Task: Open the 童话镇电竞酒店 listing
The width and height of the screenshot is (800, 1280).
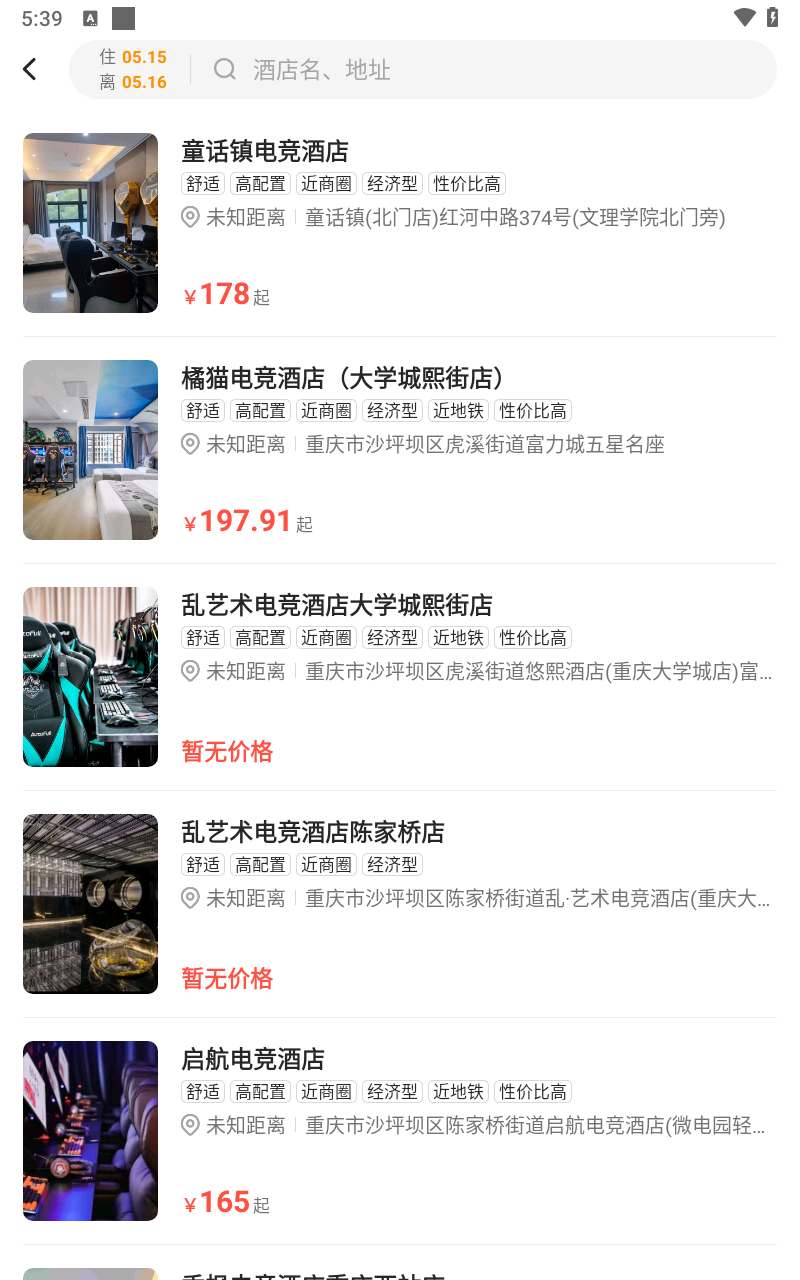Action: click(x=264, y=151)
